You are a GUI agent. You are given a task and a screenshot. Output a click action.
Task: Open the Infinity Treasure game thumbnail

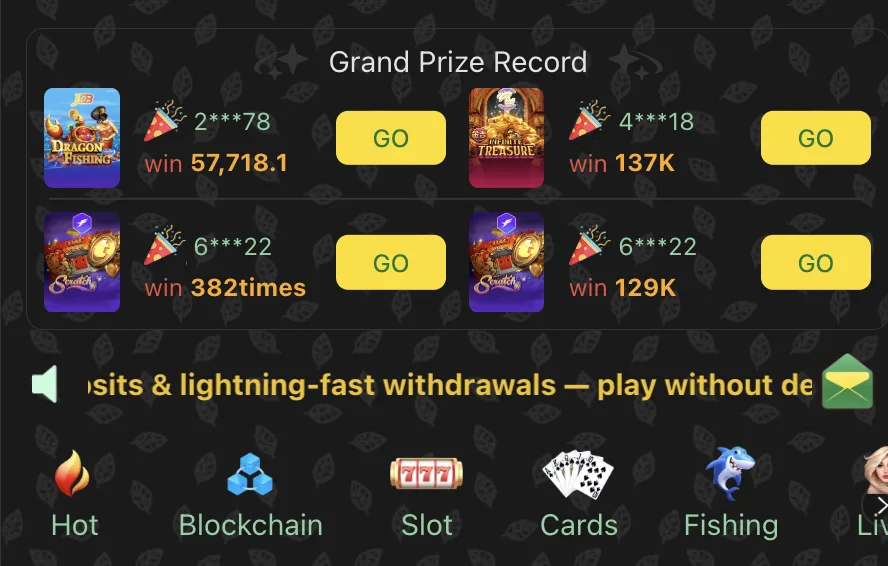click(506, 138)
